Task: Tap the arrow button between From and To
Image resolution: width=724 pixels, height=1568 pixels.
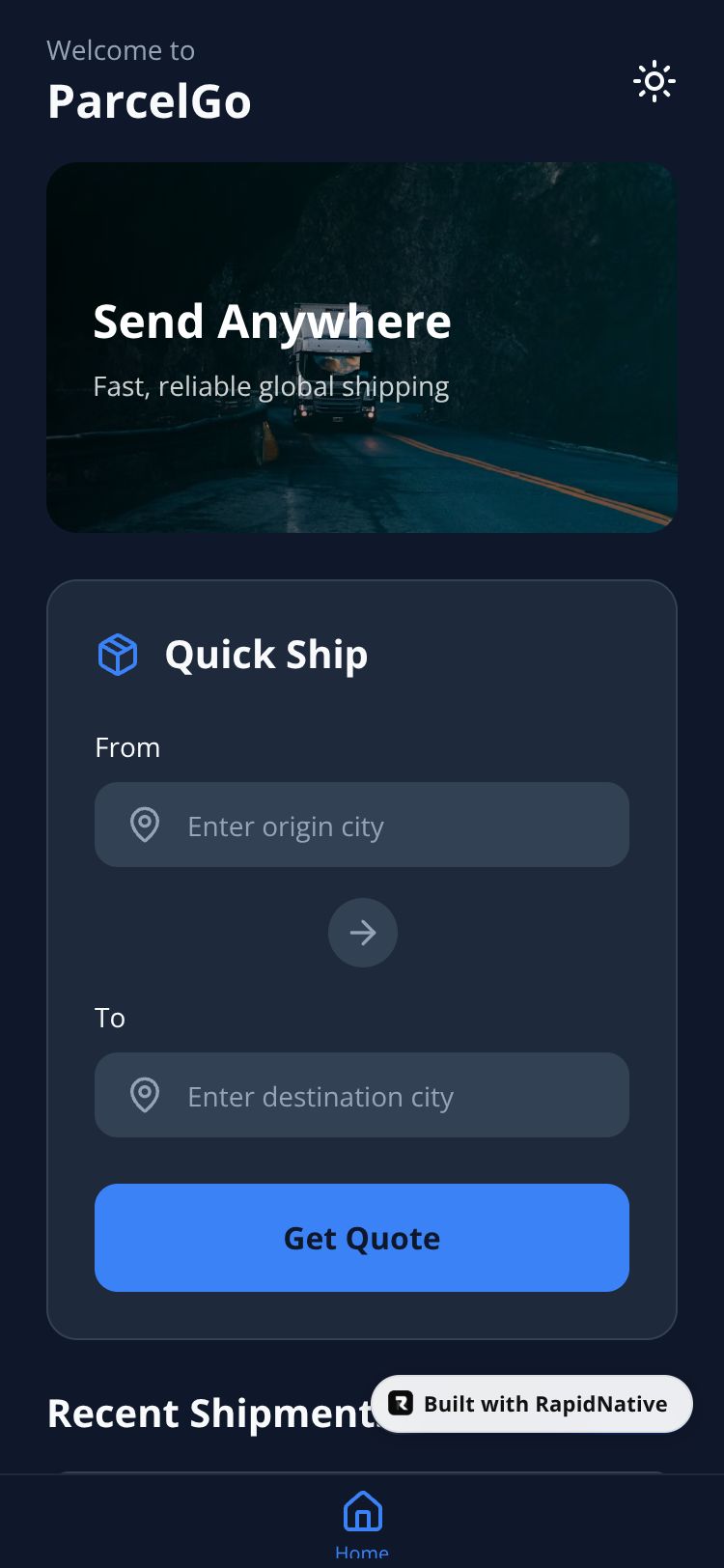Action: 363,933
